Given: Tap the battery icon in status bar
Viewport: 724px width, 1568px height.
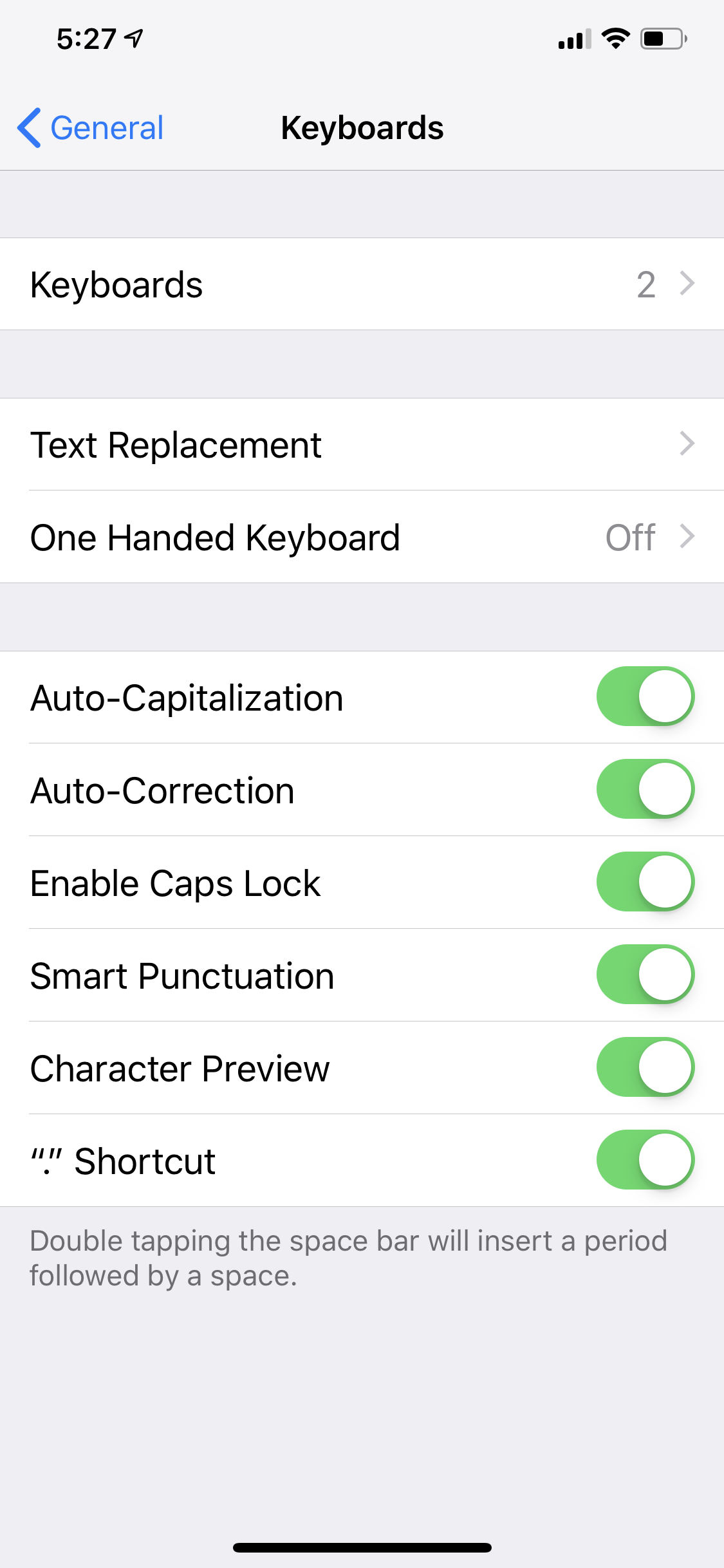Looking at the screenshot, I should click(x=661, y=39).
